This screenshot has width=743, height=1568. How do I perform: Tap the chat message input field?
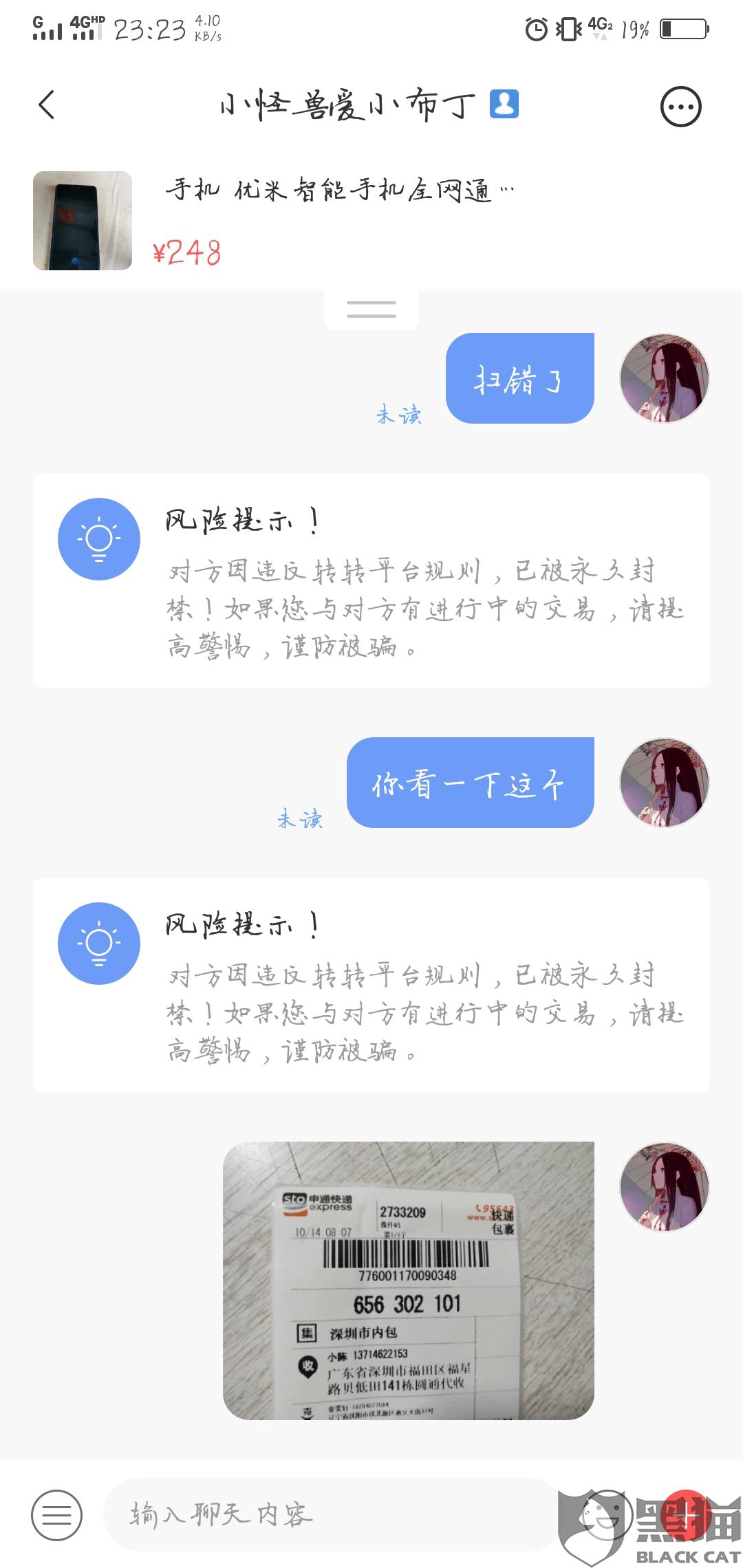[x=330, y=1514]
